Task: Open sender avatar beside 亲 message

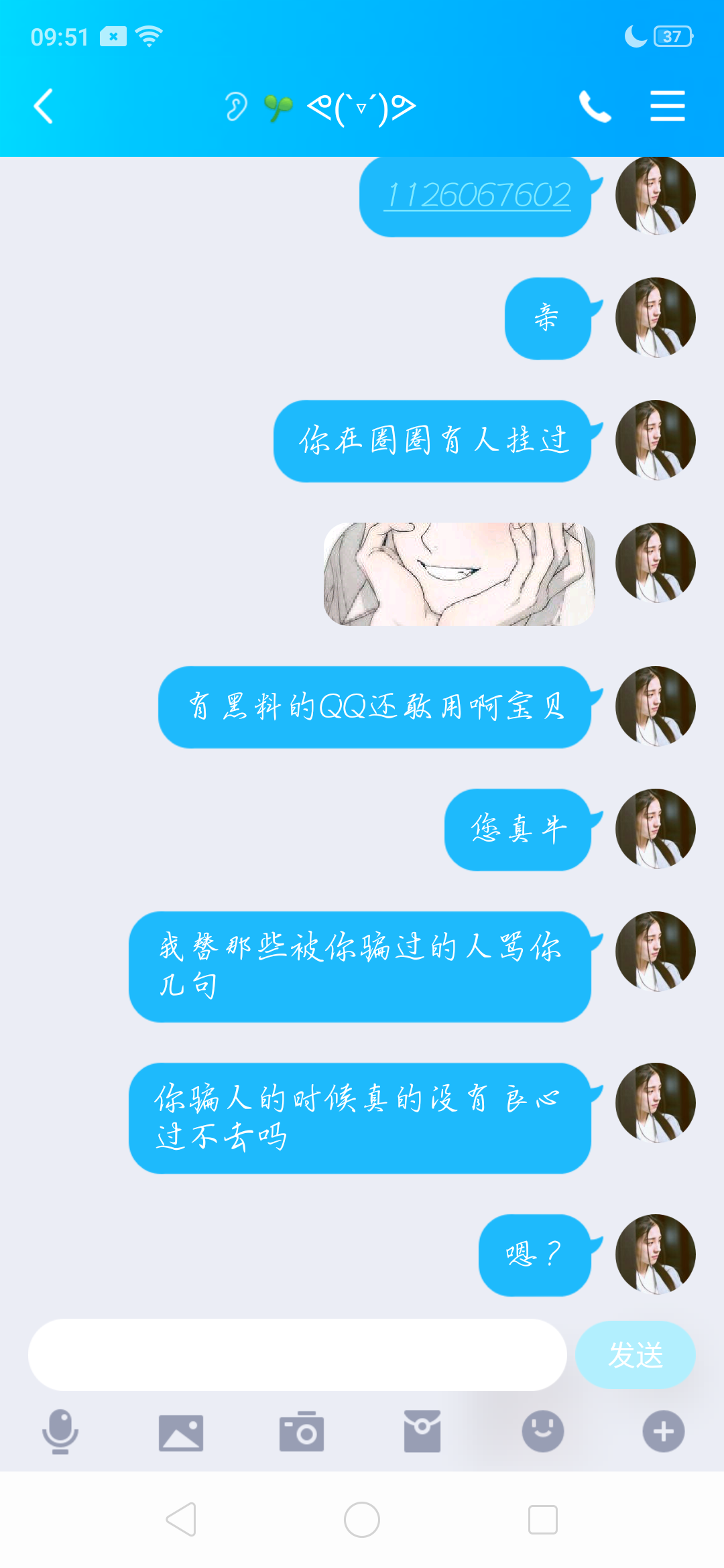Action: coord(655,318)
